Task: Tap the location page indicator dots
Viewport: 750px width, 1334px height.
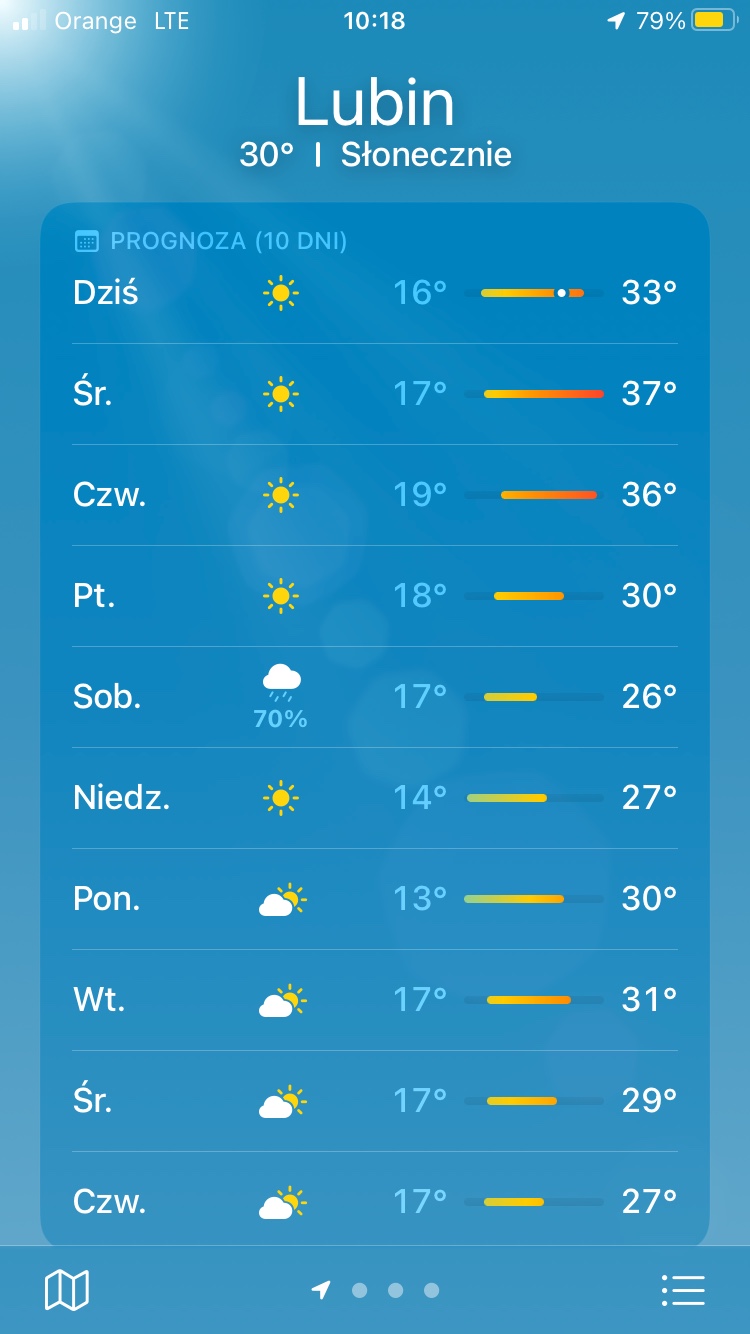Action: pos(377,1290)
